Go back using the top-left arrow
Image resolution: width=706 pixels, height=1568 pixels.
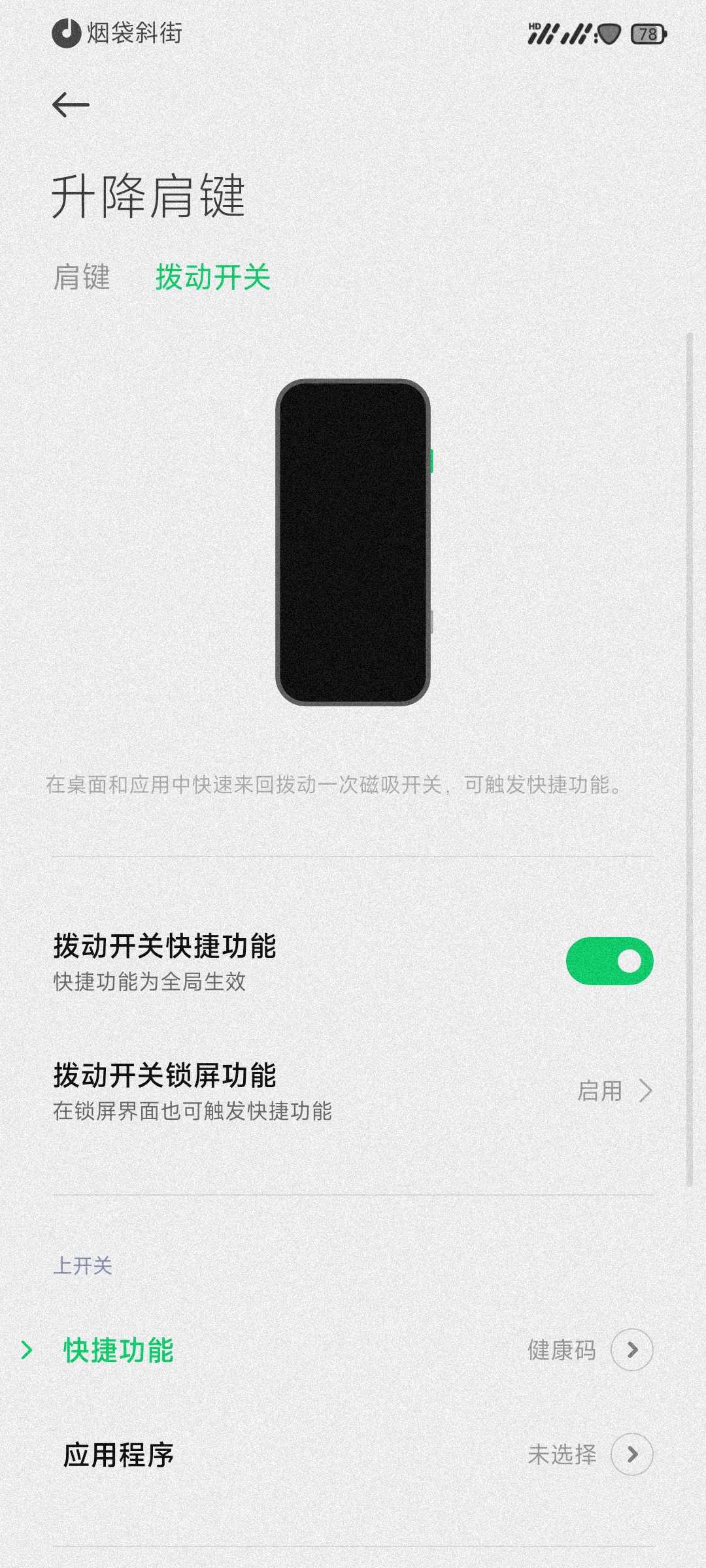[x=71, y=105]
